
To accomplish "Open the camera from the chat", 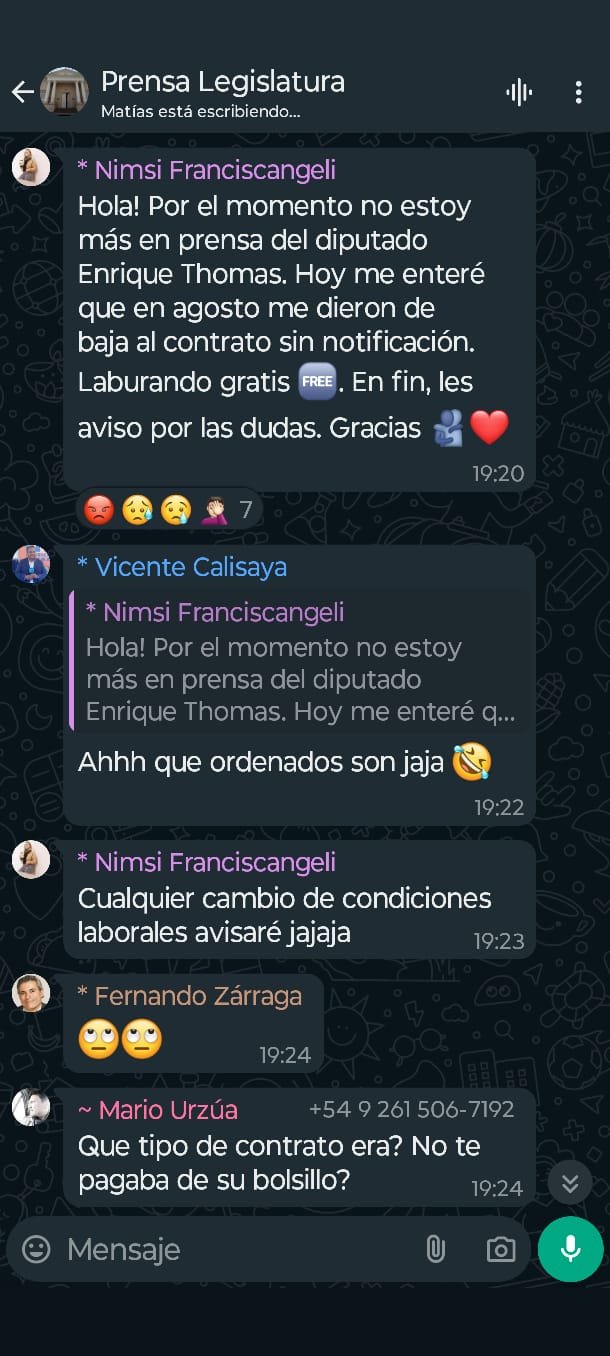I will [500, 1249].
